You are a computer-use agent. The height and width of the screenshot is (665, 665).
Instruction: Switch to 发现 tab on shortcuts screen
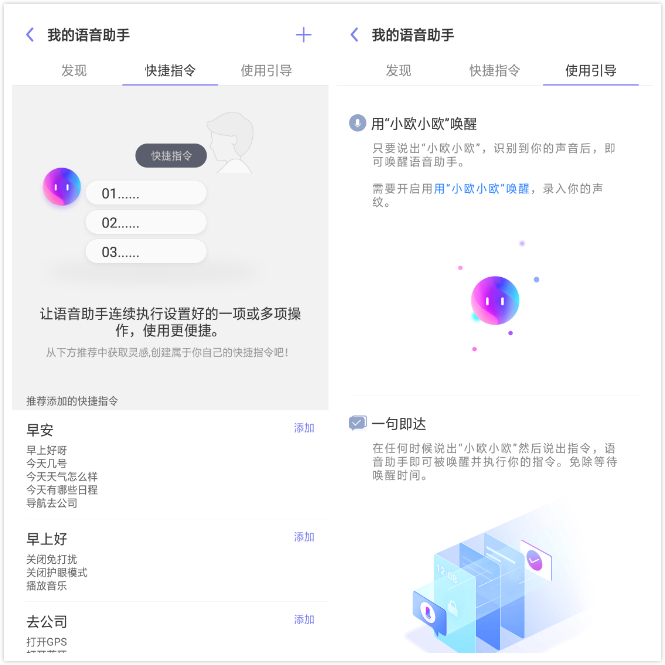(74, 71)
